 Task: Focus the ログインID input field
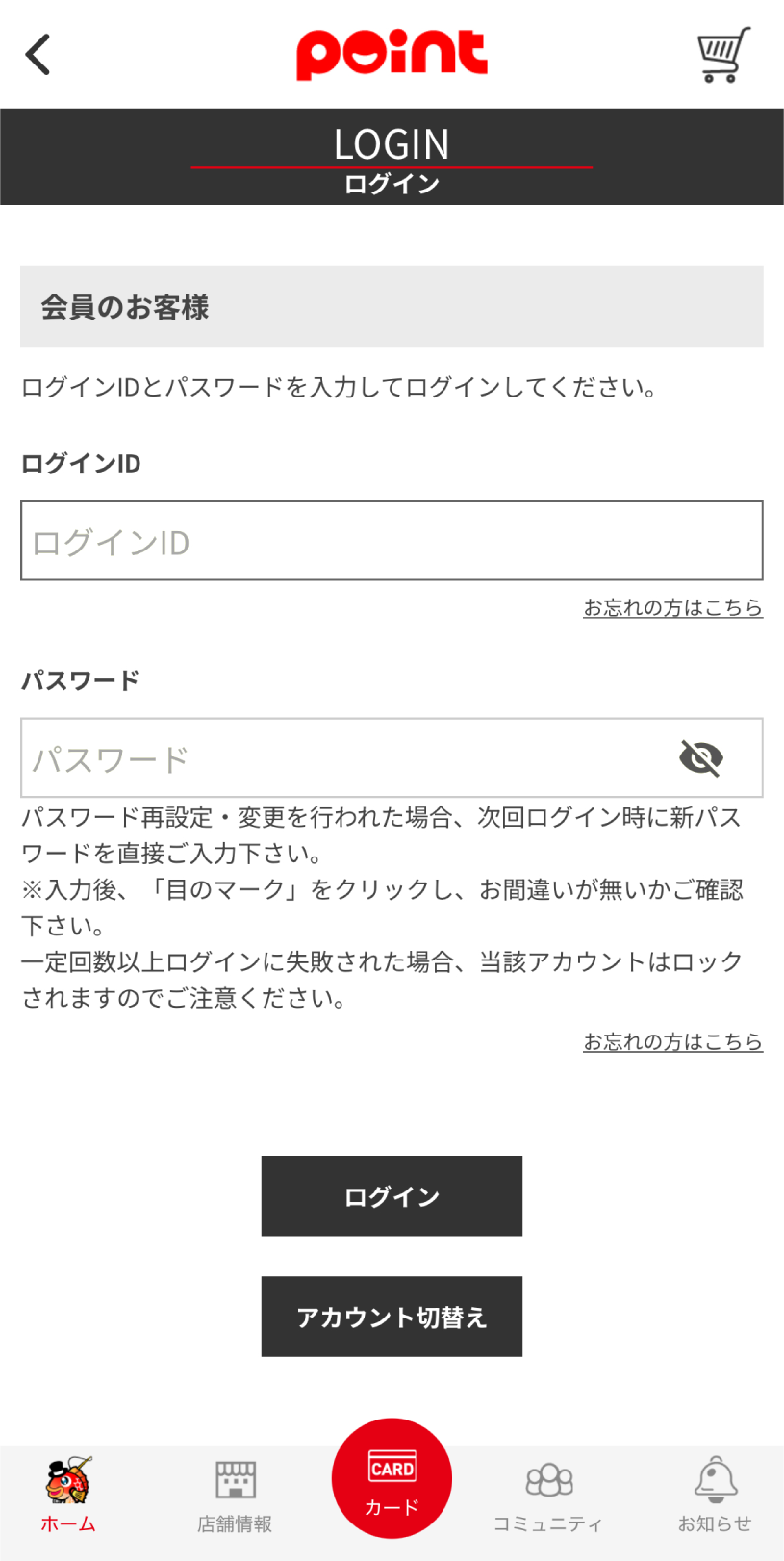392,541
